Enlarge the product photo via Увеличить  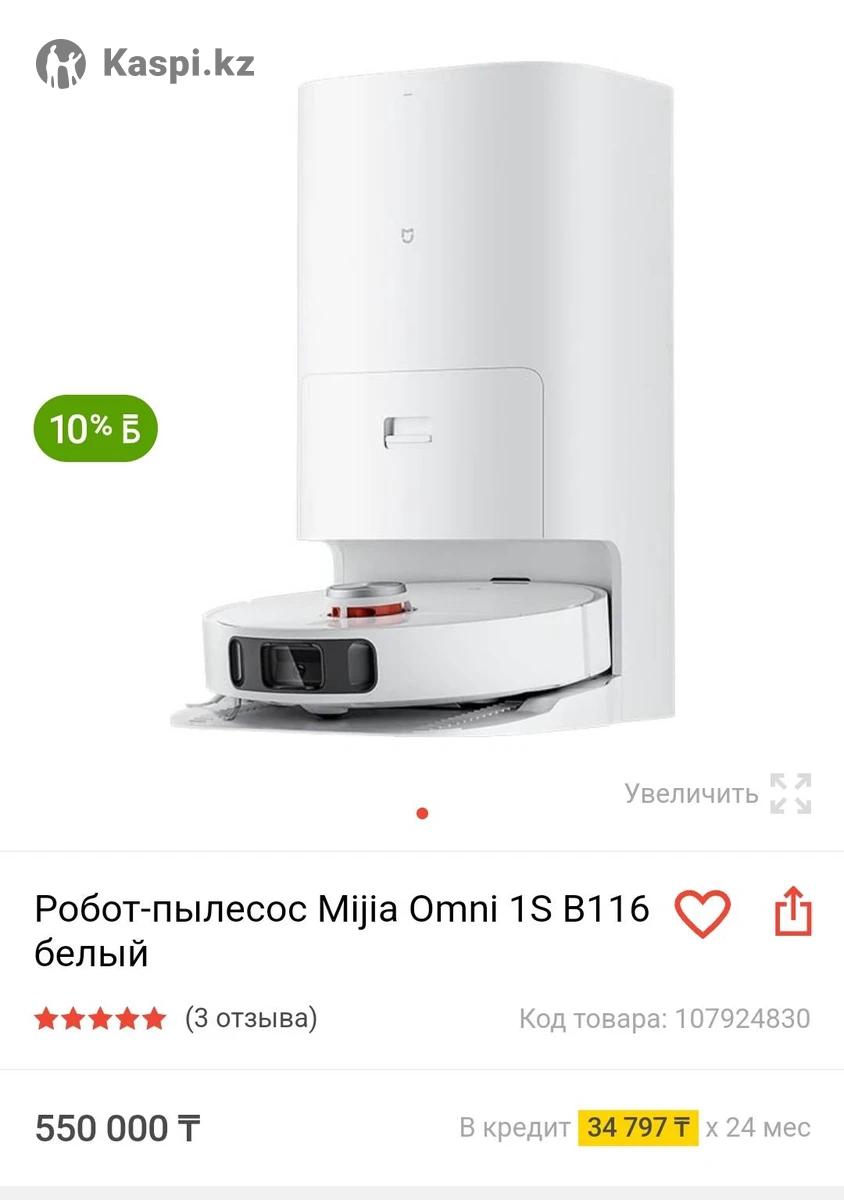click(x=718, y=794)
